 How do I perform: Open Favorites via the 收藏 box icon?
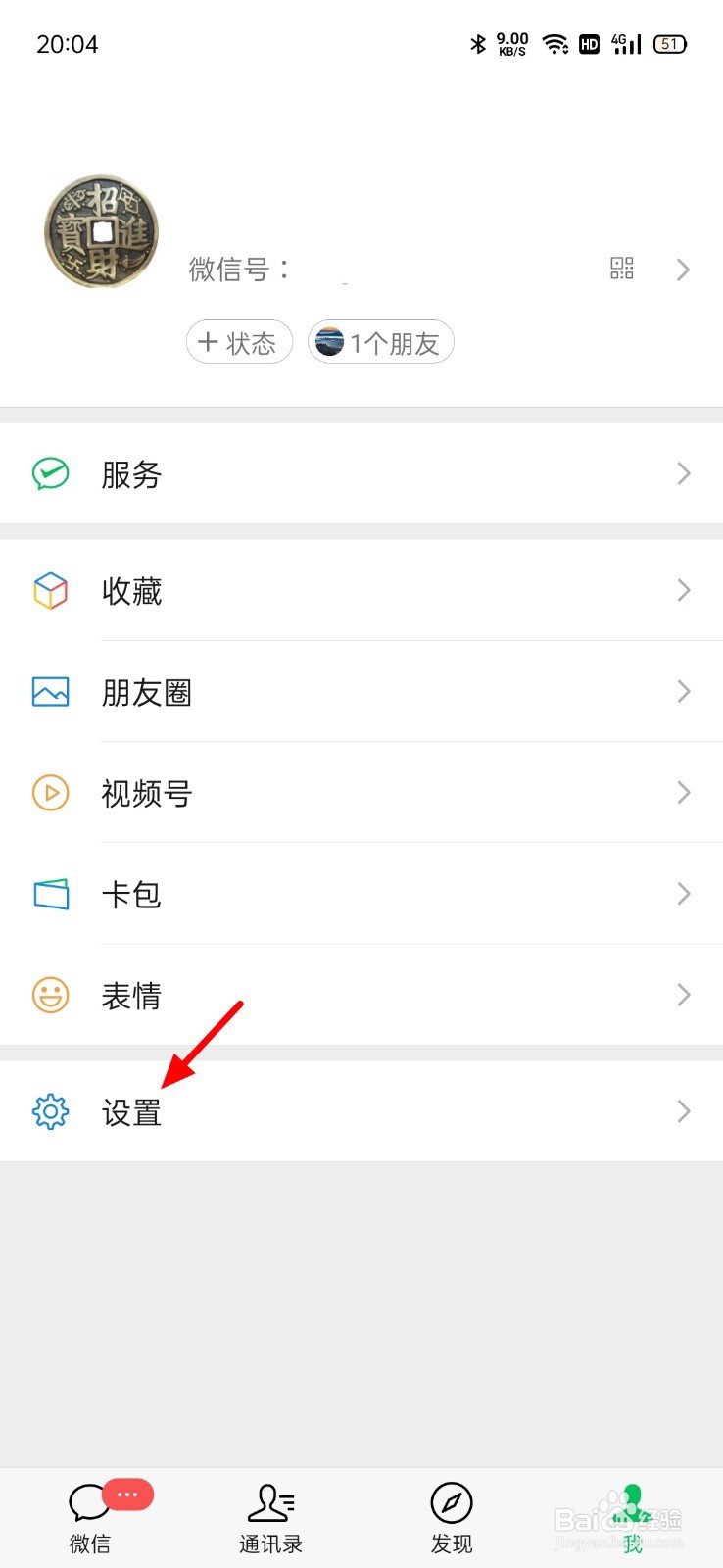click(x=49, y=591)
